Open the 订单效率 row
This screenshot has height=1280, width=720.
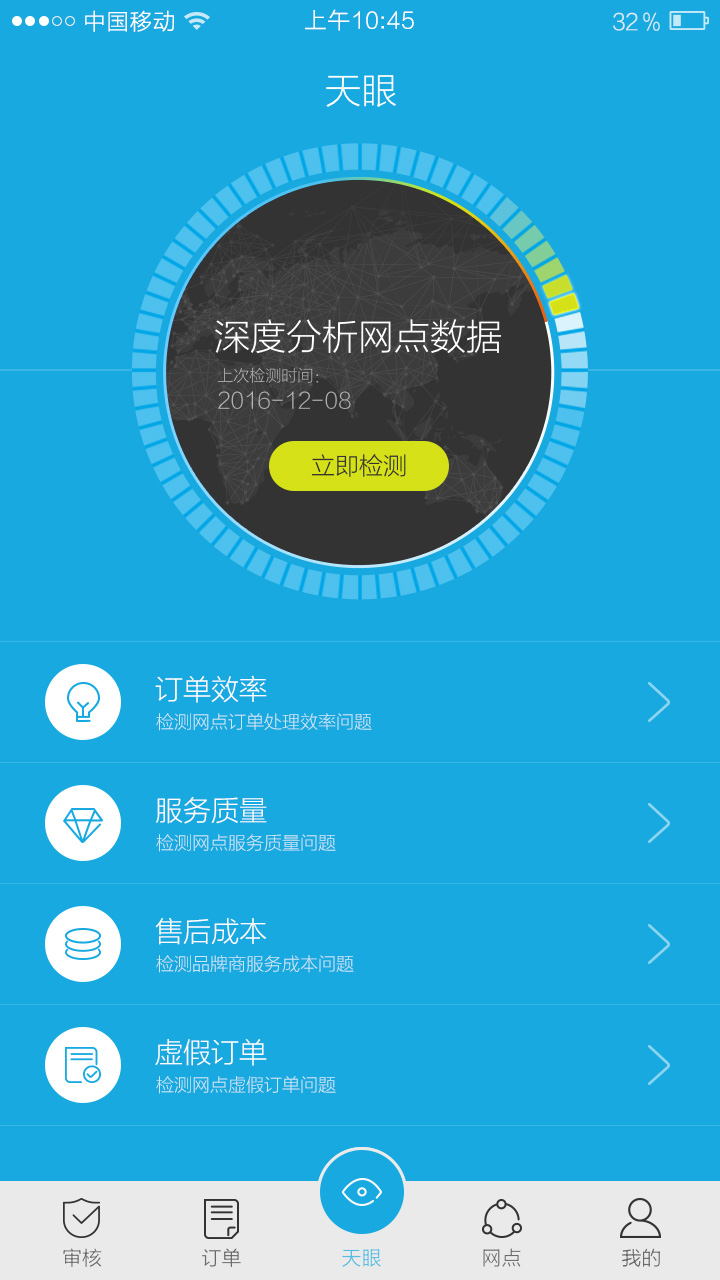click(x=360, y=702)
